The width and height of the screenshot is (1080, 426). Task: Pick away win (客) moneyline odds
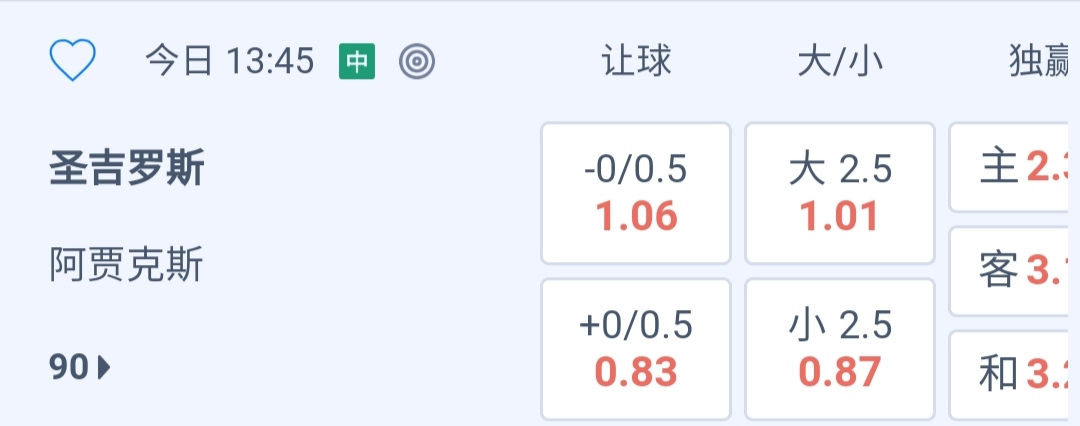(1014, 270)
